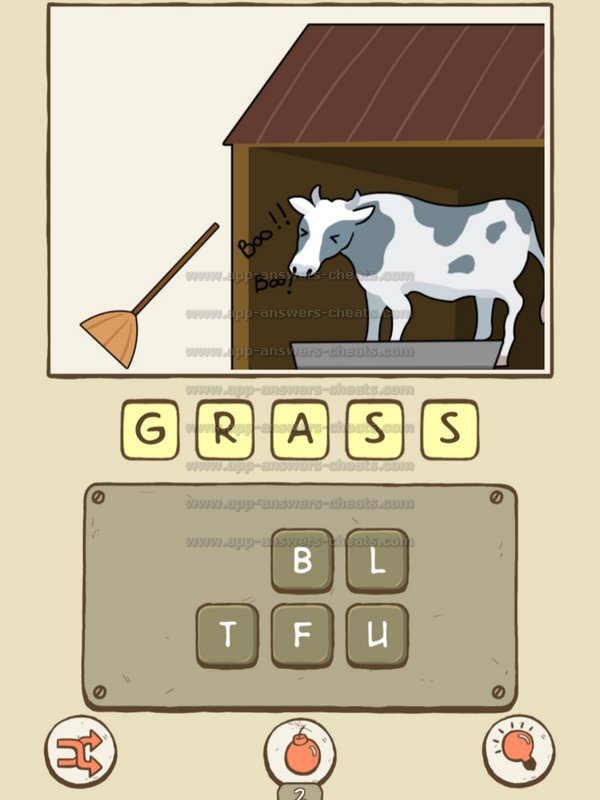Pick the letter T tile
The height and width of the screenshot is (800, 600).
pyautogui.click(x=228, y=635)
